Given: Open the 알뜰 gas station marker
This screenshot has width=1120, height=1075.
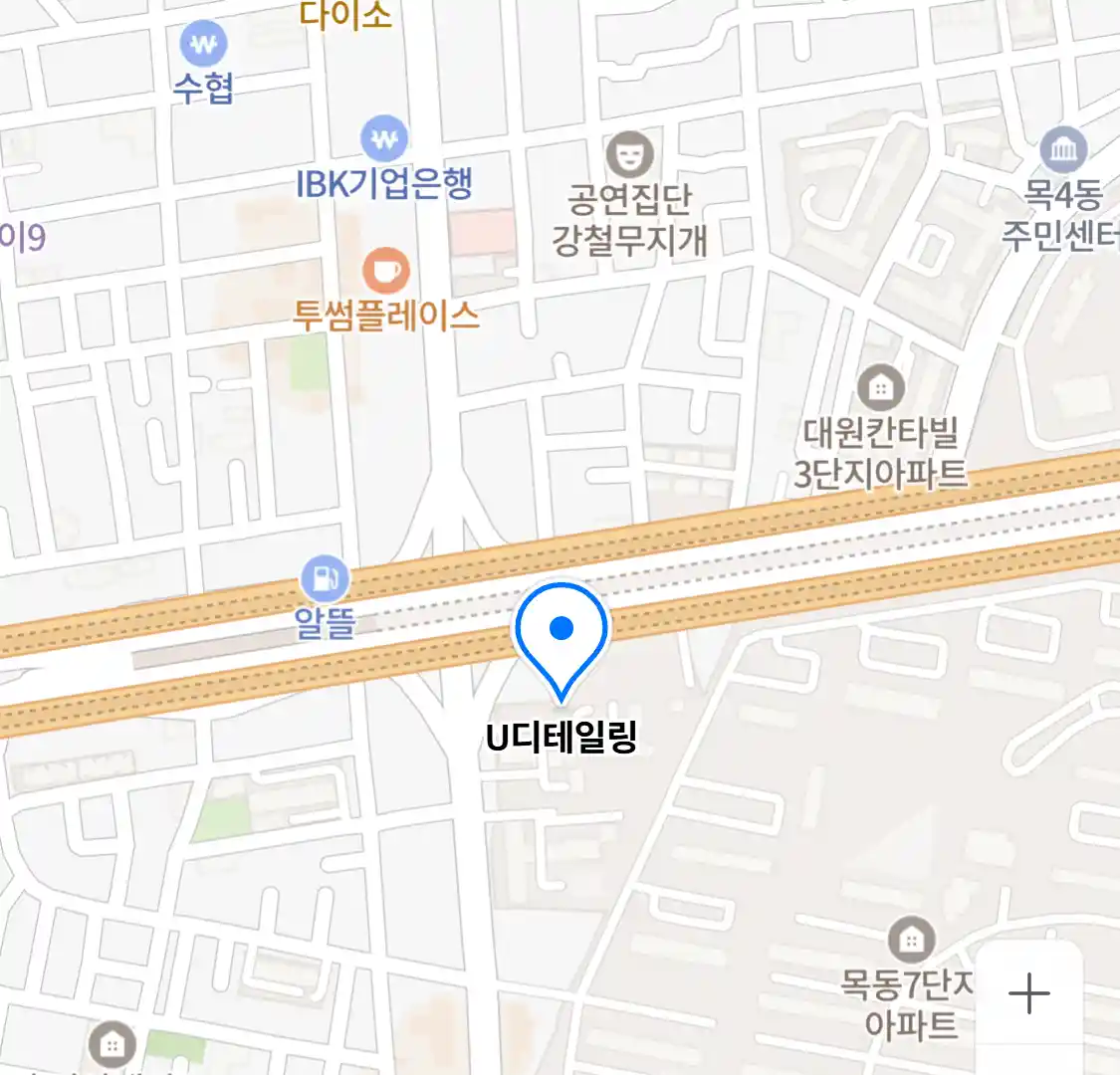Looking at the screenshot, I should coord(325,577).
